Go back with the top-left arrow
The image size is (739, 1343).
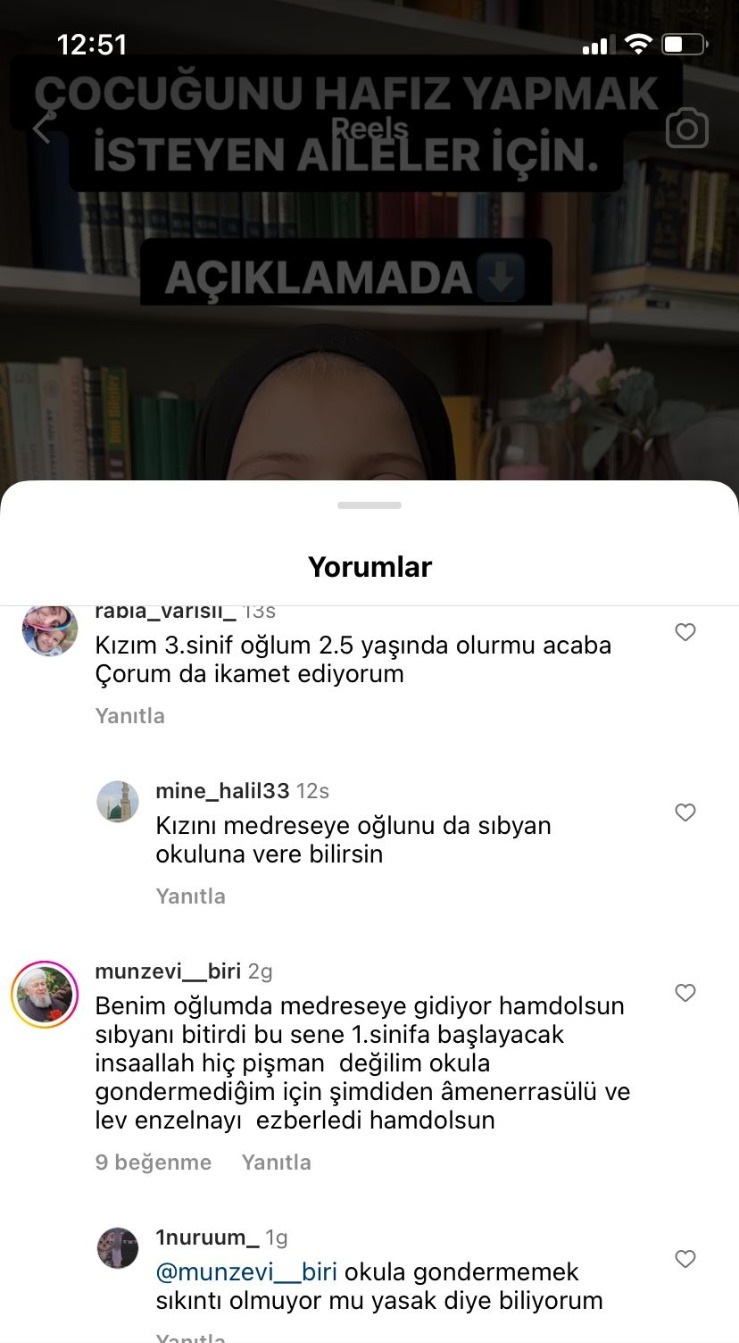(42, 128)
